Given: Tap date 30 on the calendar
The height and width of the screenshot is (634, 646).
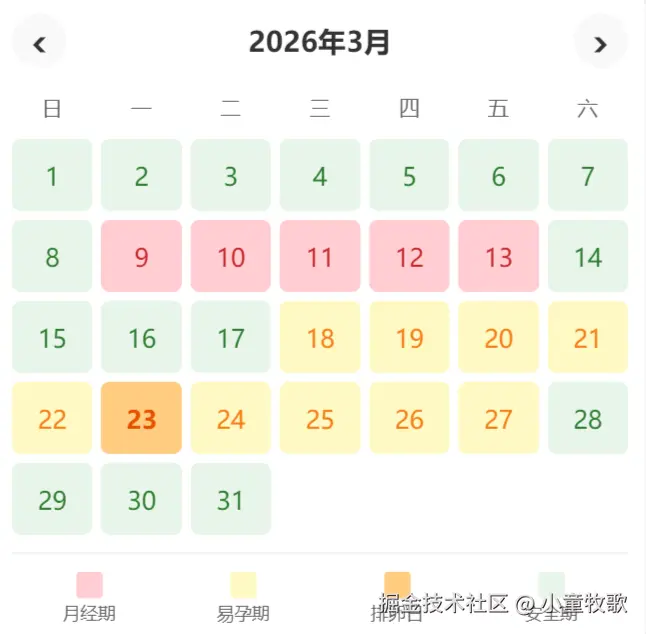Looking at the screenshot, I should 141,500.
